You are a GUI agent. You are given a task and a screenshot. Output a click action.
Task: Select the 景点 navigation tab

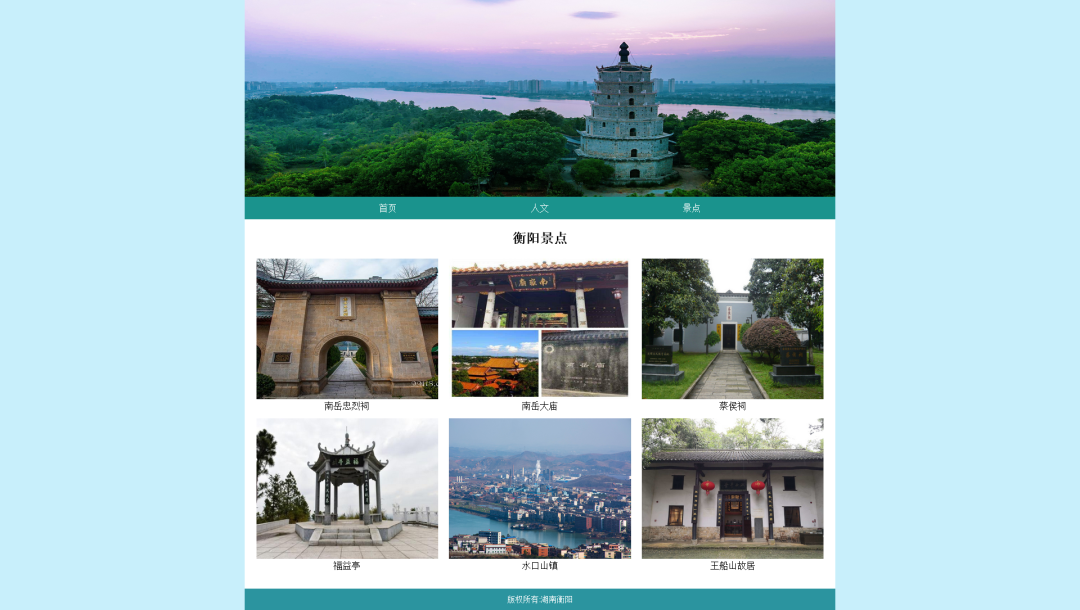(x=691, y=208)
